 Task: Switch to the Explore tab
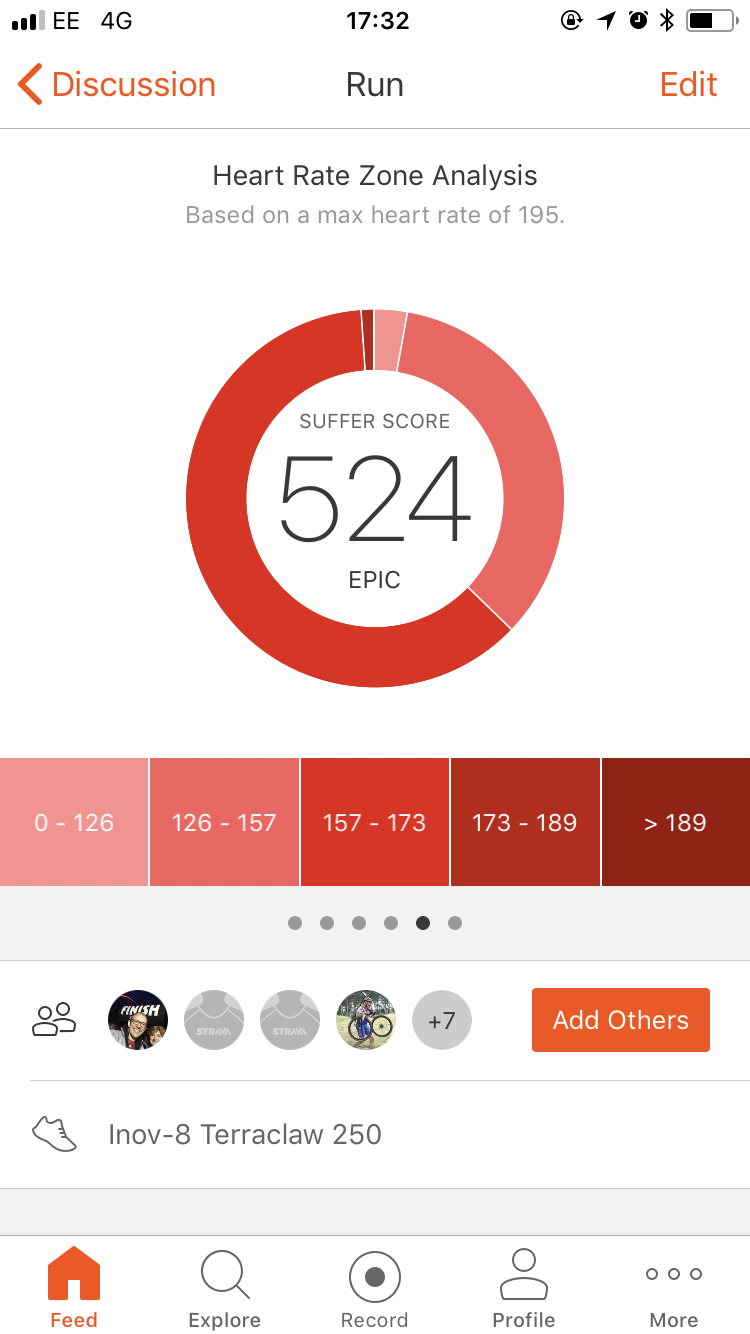click(x=225, y=1288)
